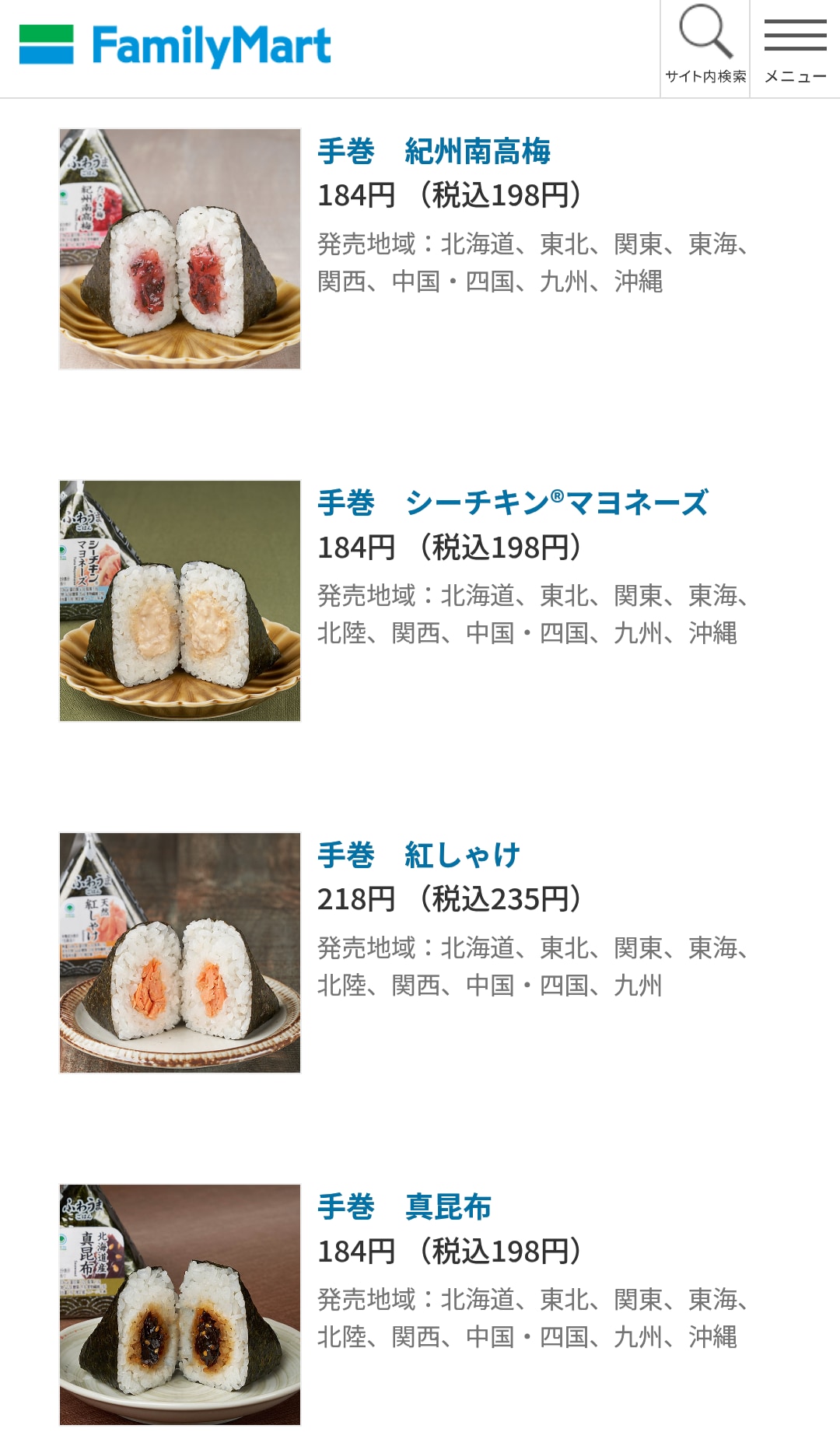Go to the FamilyMart home page via the header logo
The height and width of the screenshot is (1453, 840).
[x=176, y=45]
